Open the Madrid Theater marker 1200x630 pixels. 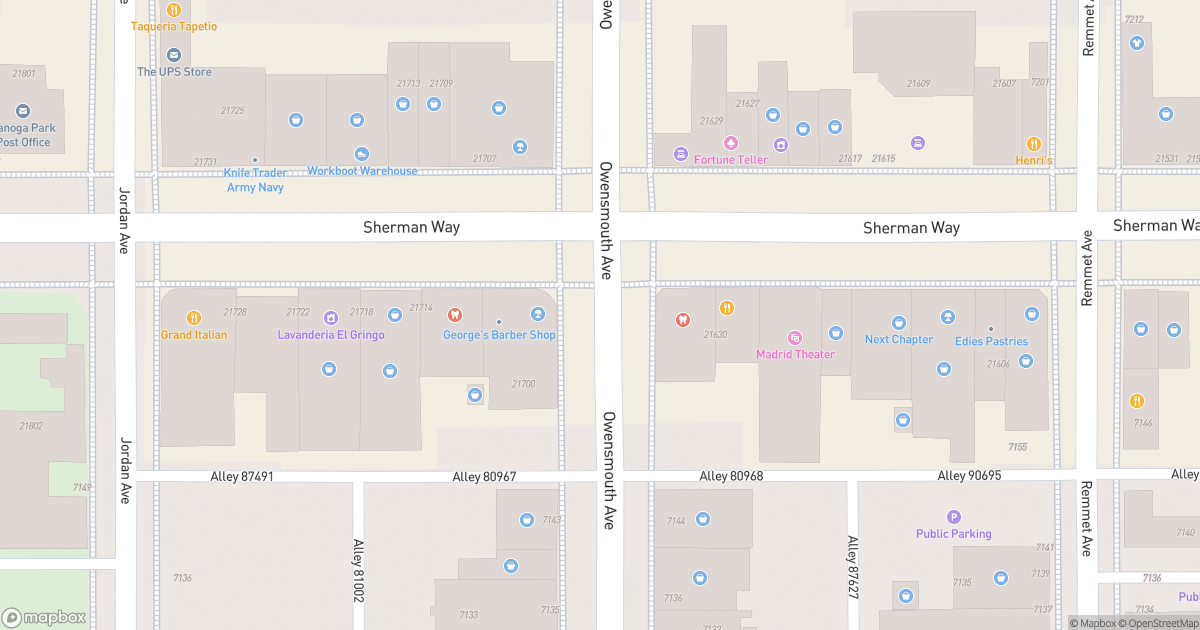pos(795,338)
